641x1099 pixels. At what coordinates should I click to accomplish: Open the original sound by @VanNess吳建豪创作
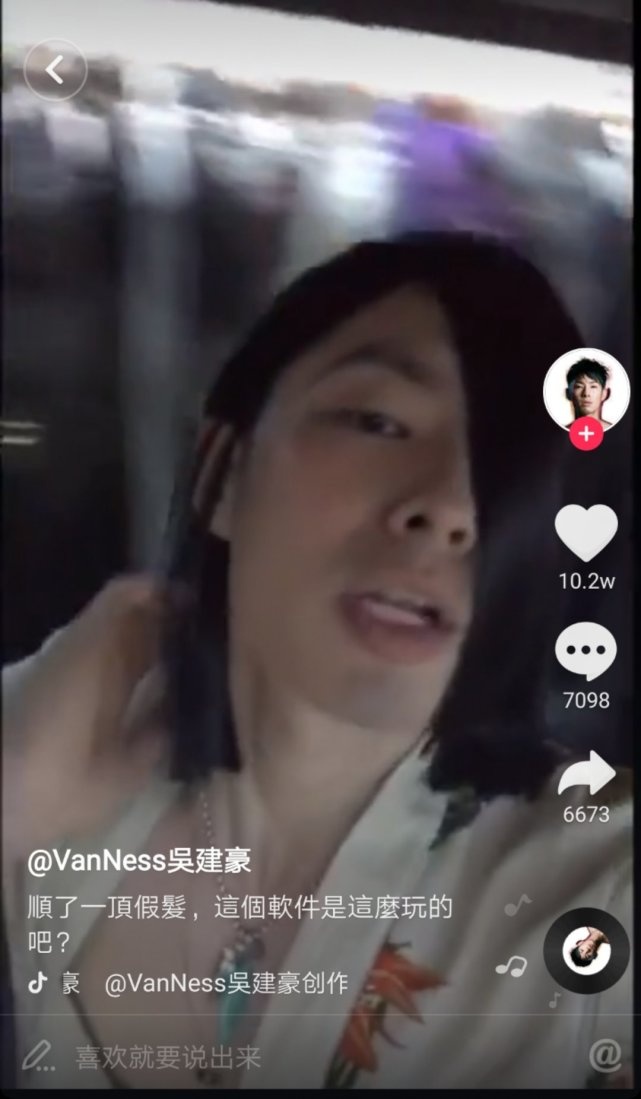click(226, 983)
